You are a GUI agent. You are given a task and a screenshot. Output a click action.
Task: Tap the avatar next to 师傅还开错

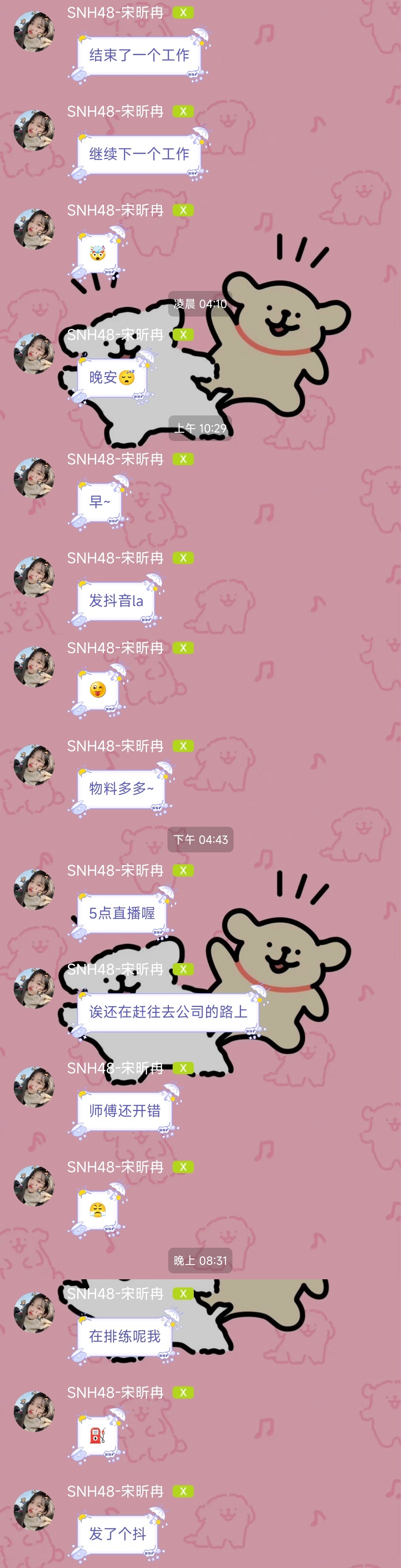[x=34, y=1087]
